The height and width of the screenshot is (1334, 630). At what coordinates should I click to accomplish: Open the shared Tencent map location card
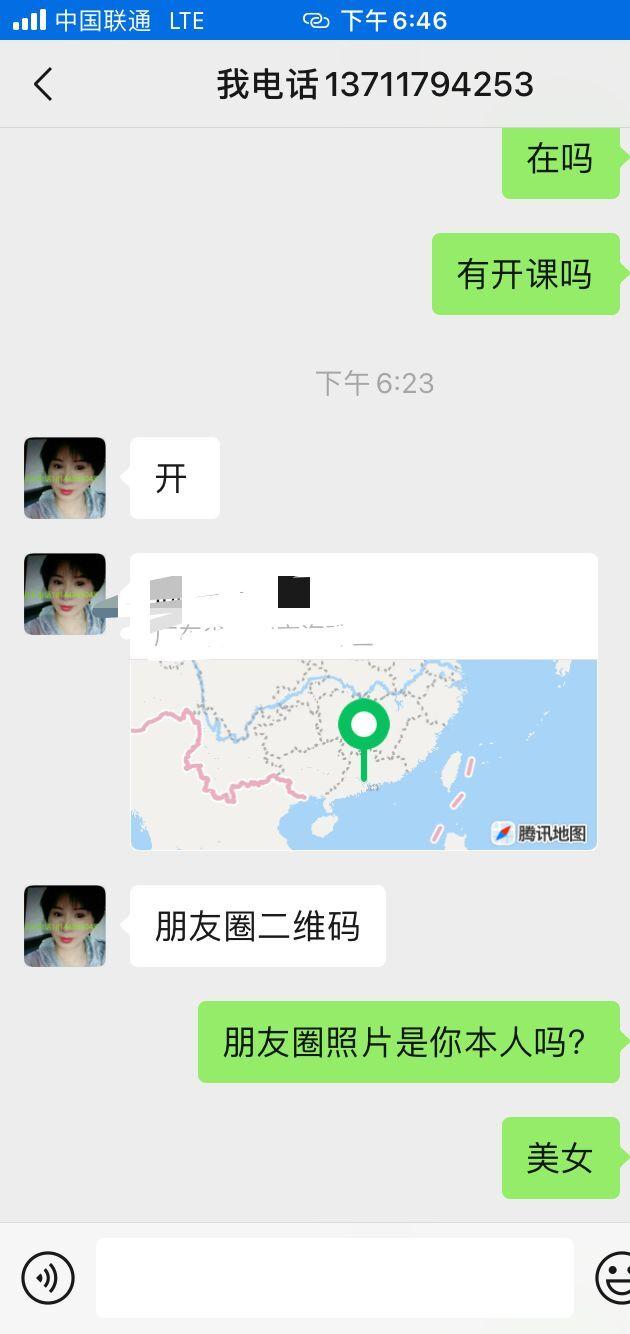tap(363, 702)
